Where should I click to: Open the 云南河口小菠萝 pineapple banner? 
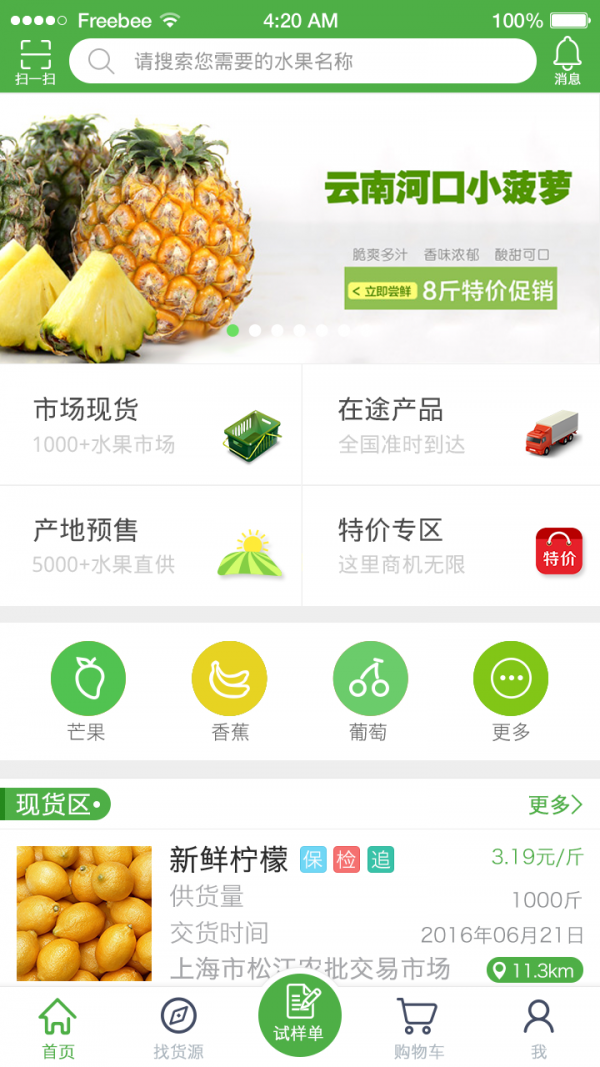click(x=300, y=228)
